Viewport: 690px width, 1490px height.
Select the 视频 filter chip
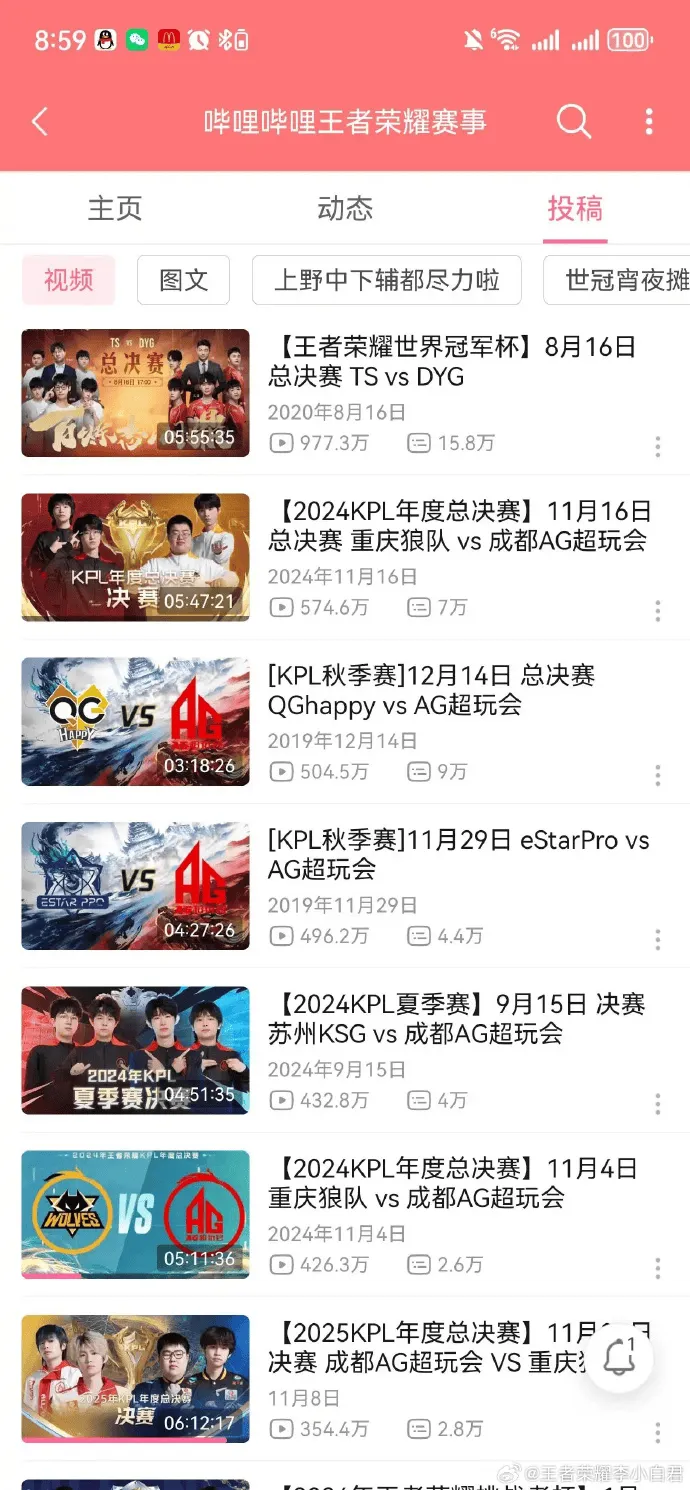[x=68, y=280]
